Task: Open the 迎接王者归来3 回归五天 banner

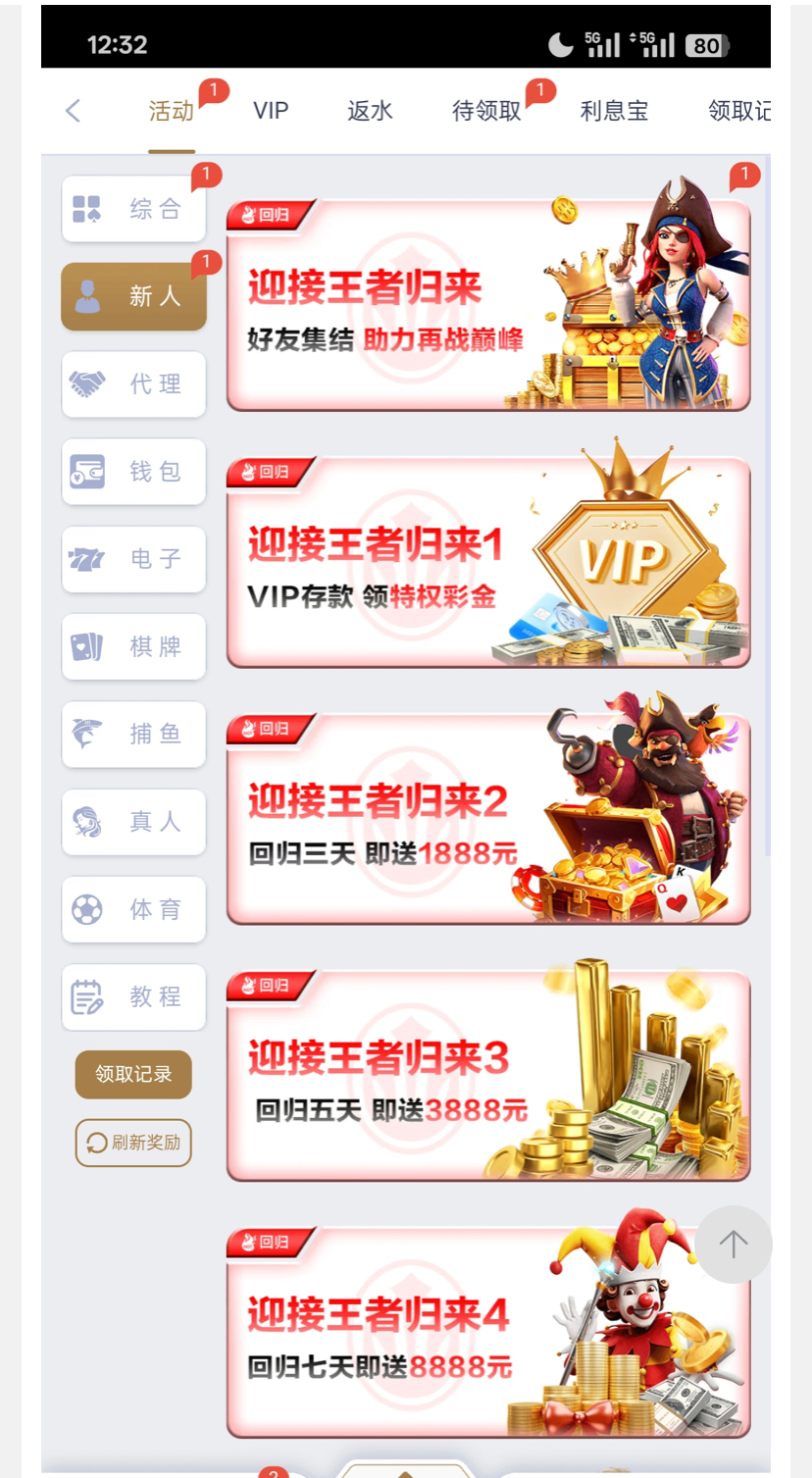Action: point(487,1076)
